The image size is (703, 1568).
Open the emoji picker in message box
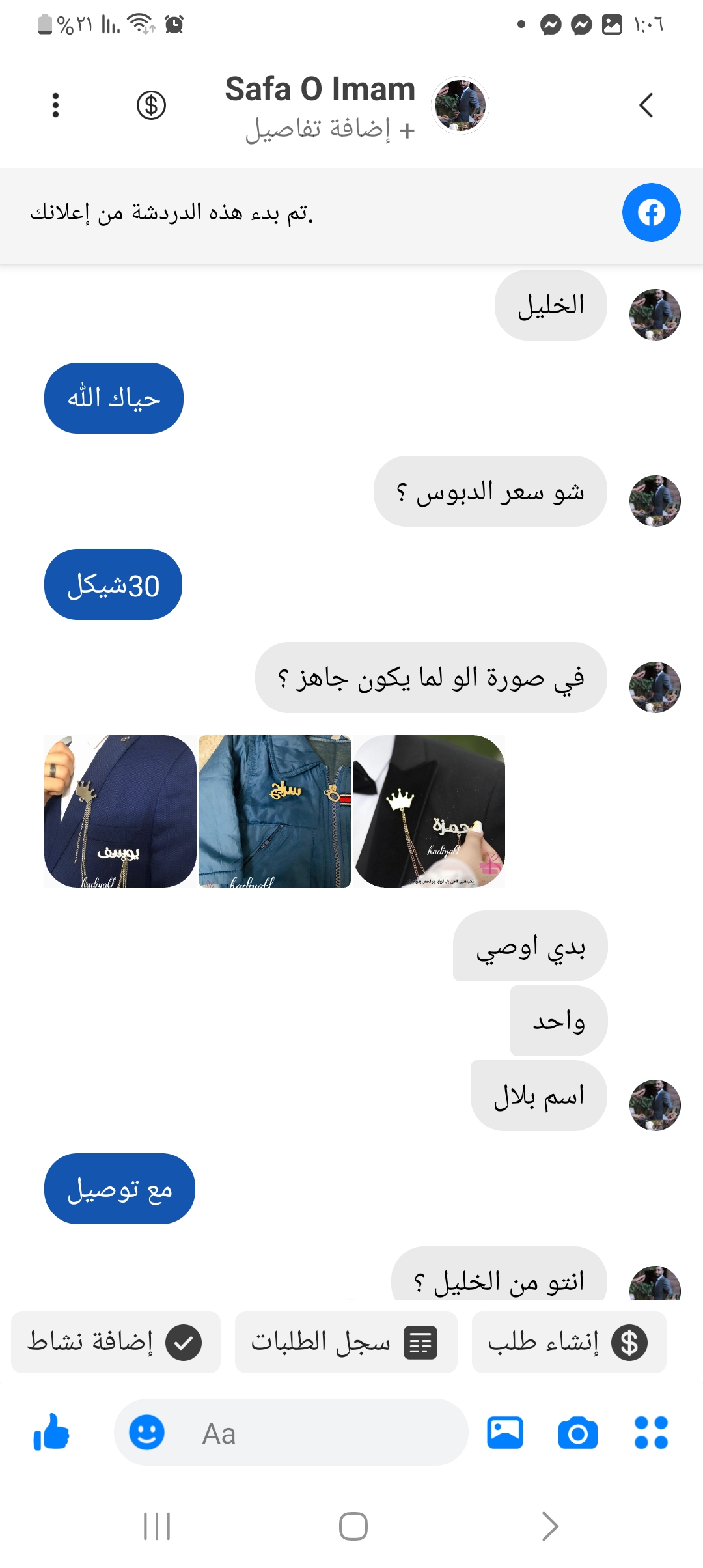146,1433
